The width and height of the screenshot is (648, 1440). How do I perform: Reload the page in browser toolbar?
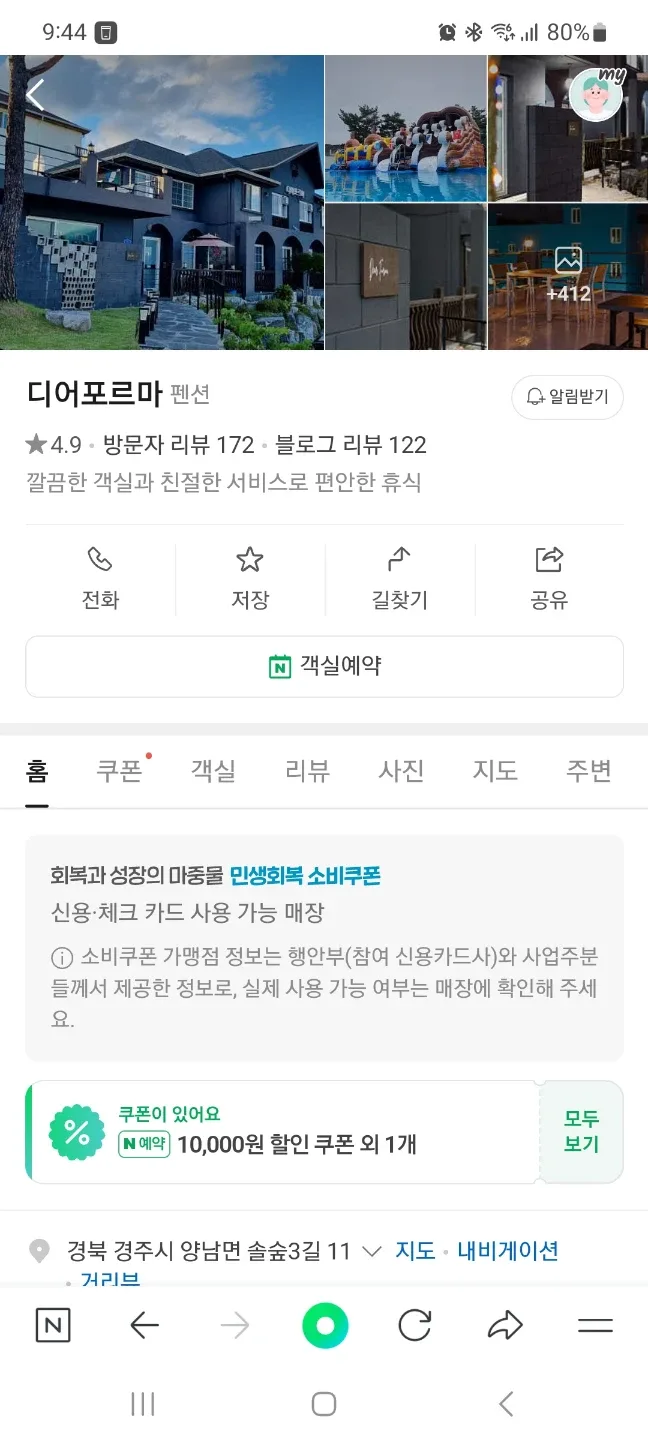pos(415,1326)
